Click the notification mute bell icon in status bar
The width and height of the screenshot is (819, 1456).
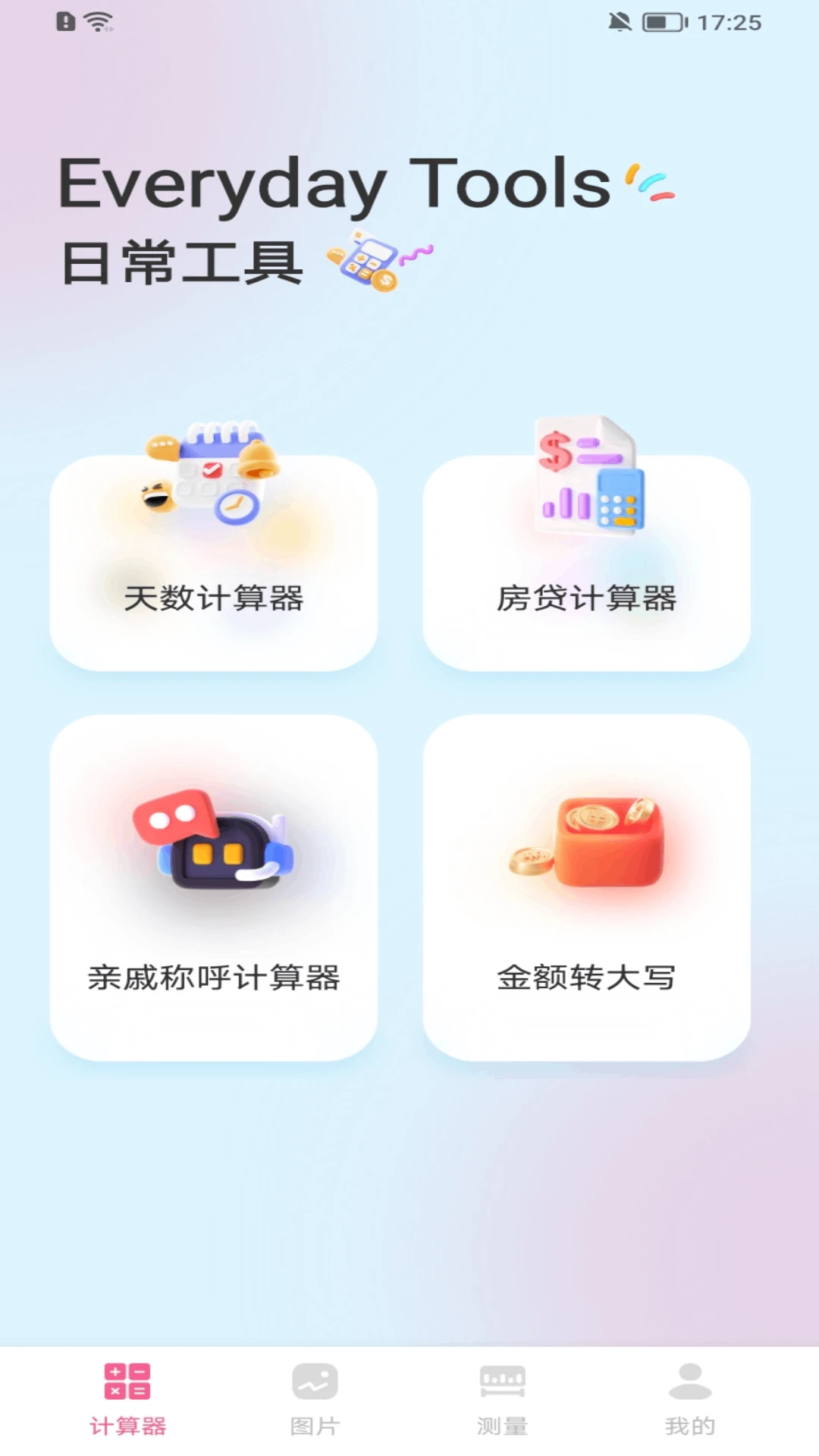pos(620,22)
